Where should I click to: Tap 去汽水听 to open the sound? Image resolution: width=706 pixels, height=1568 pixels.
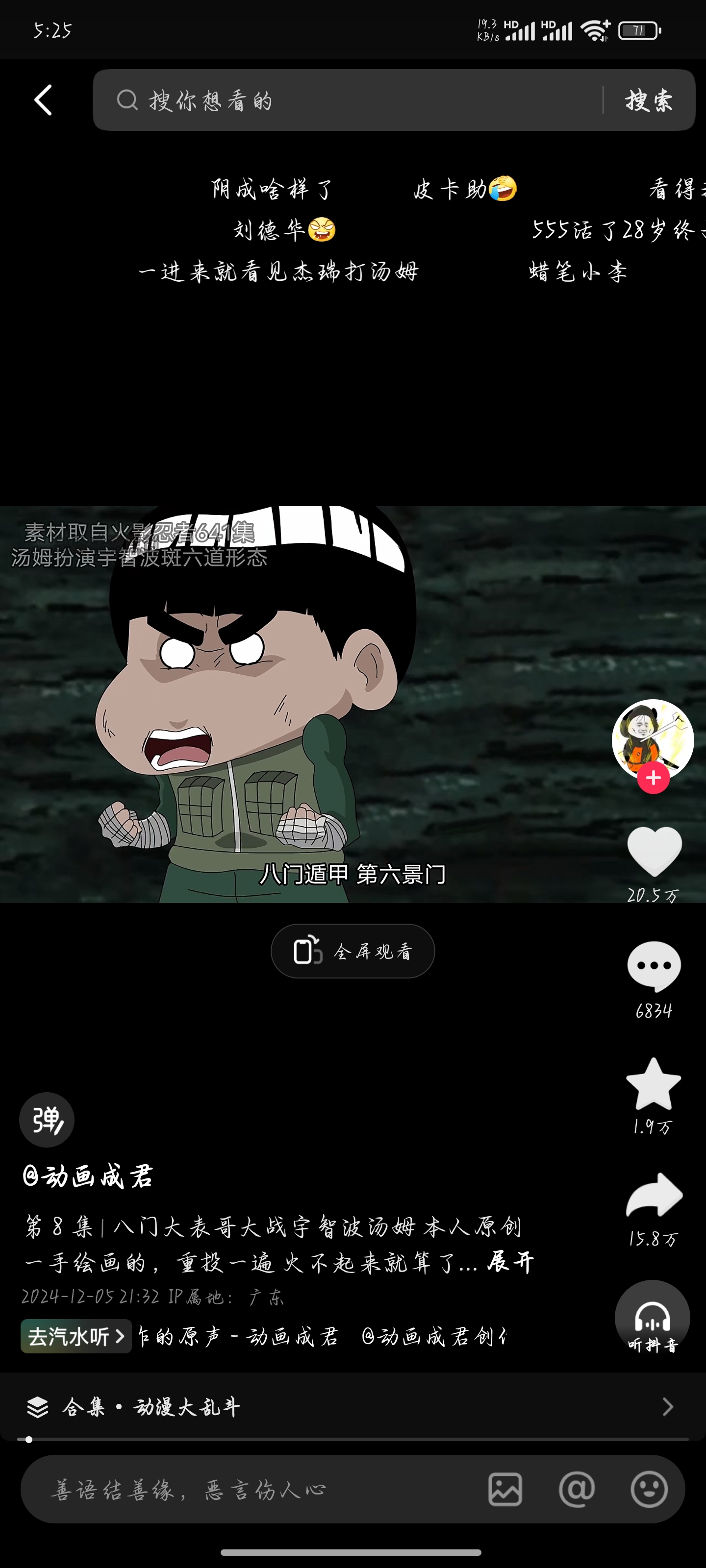(76, 1337)
